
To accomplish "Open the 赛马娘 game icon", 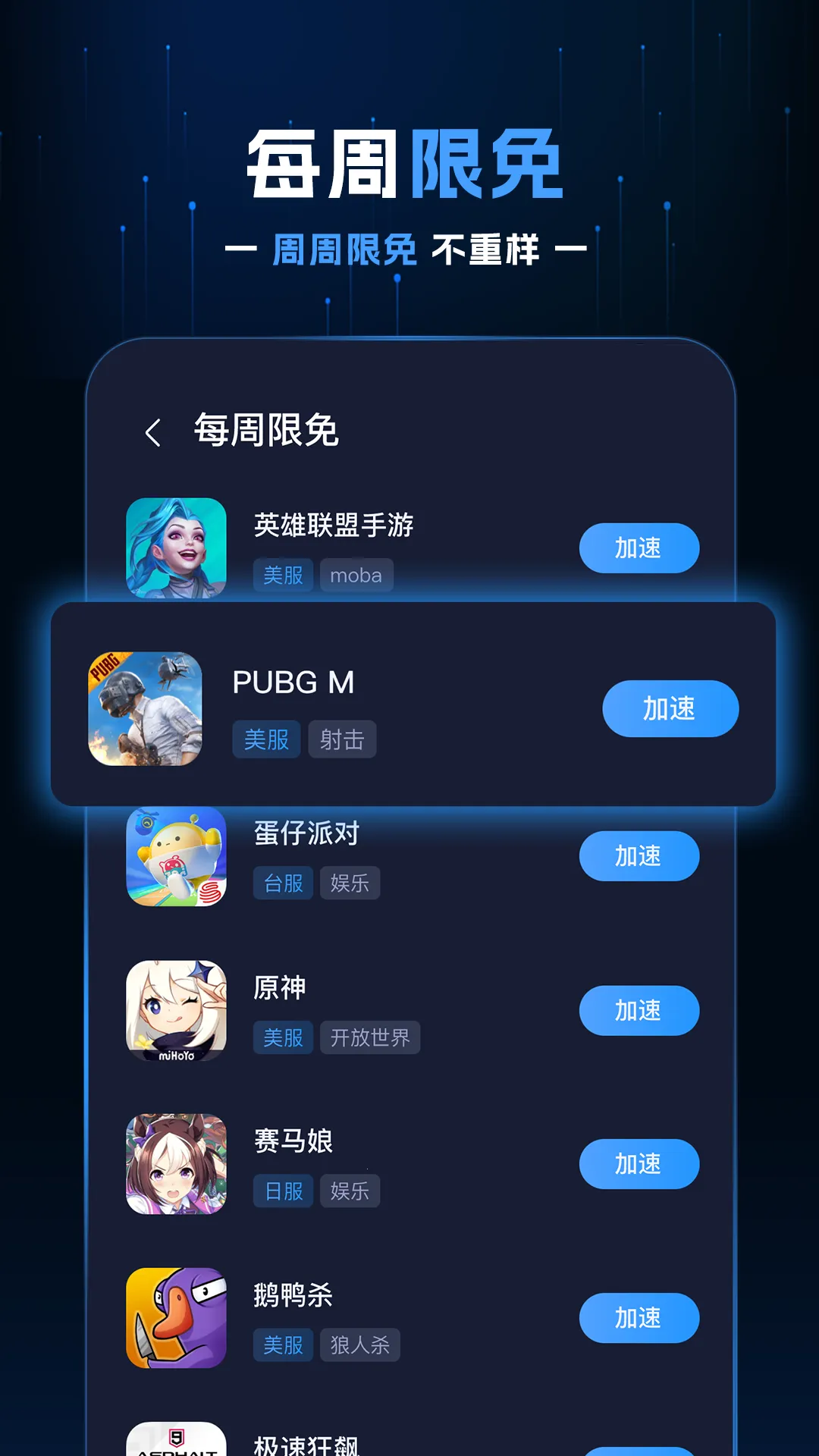I will coord(176,1165).
